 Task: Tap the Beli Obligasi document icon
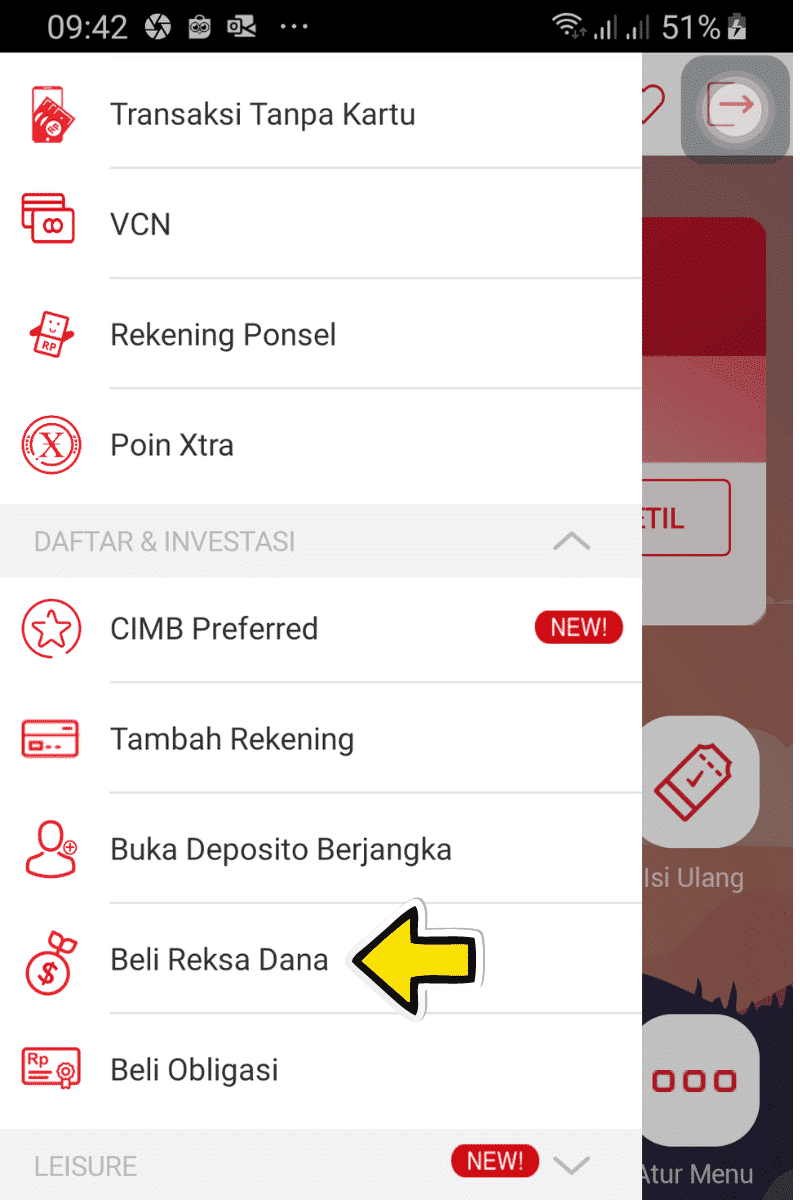tap(50, 1068)
